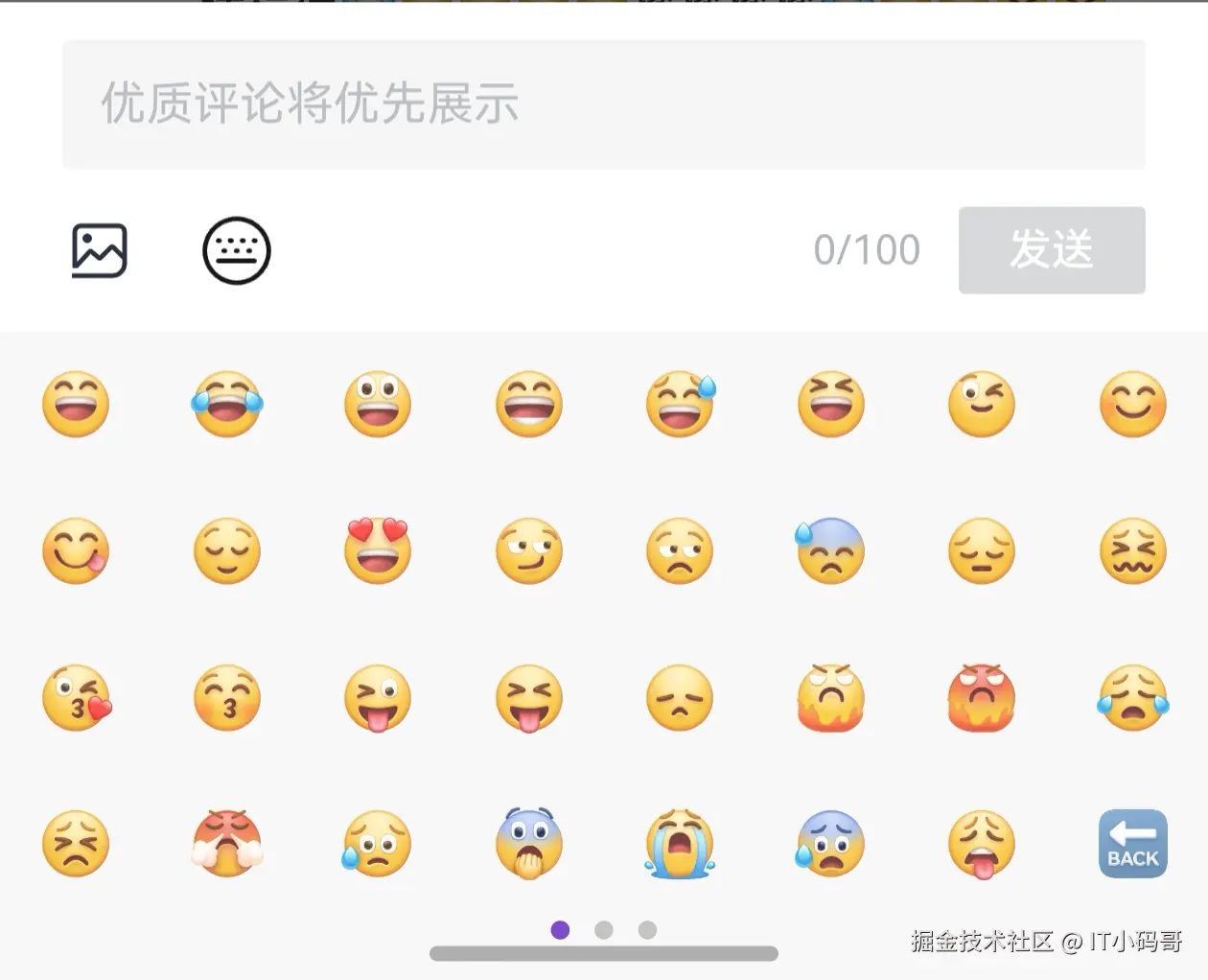Tap the 发送 send button

click(1051, 249)
